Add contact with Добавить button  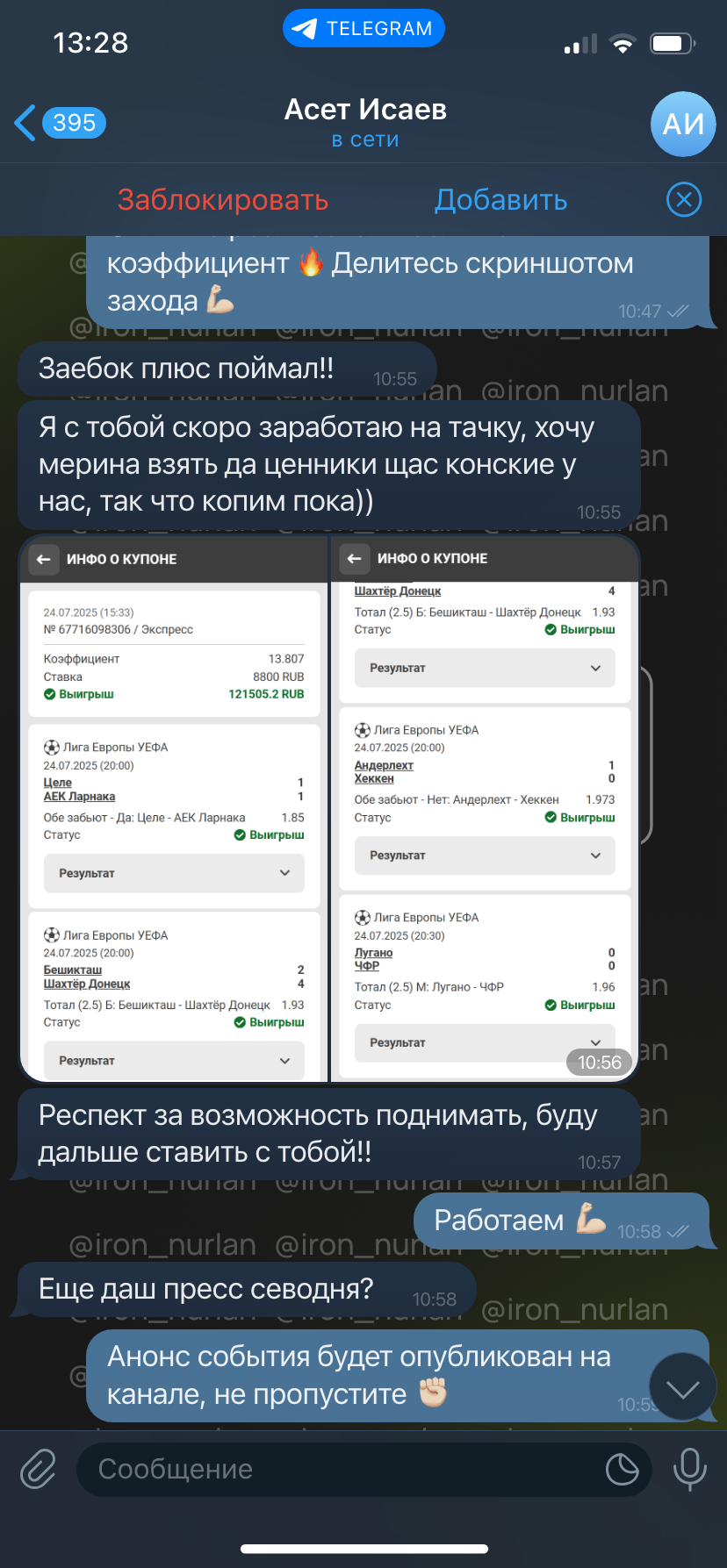click(x=501, y=200)
